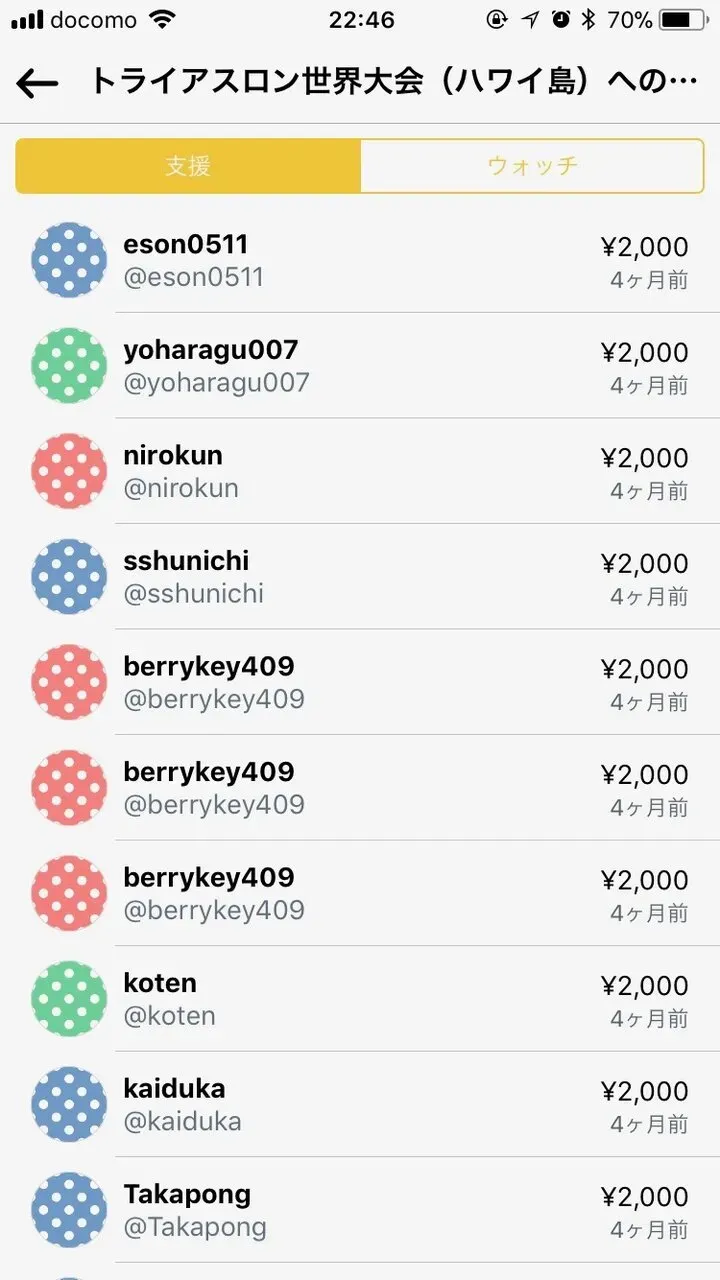This screenshot has width=720, height=1280.
Task: Tap Takapong's blue avatar icon
Action: point(68,1210)
